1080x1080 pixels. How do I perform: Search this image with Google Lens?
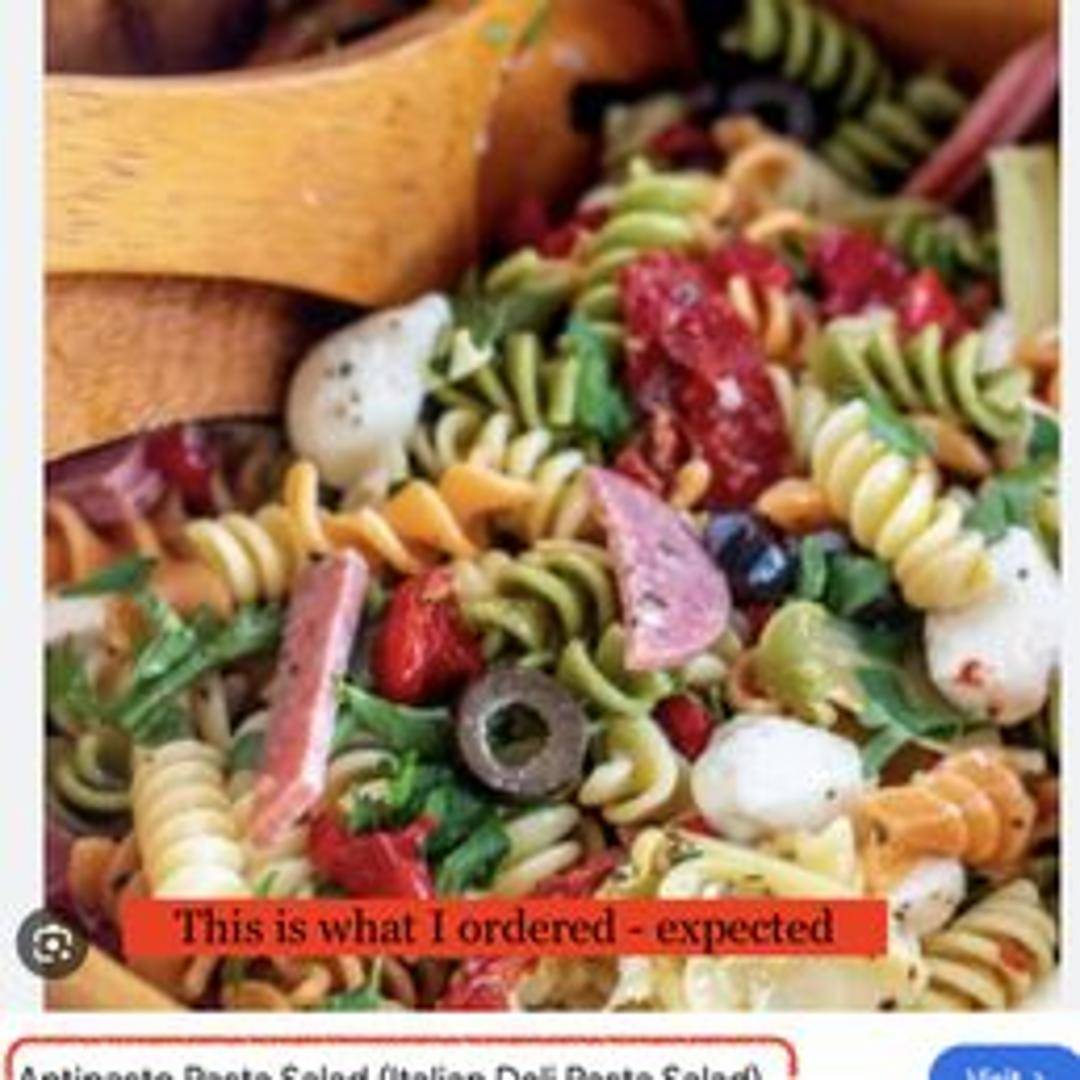point(52,942)
